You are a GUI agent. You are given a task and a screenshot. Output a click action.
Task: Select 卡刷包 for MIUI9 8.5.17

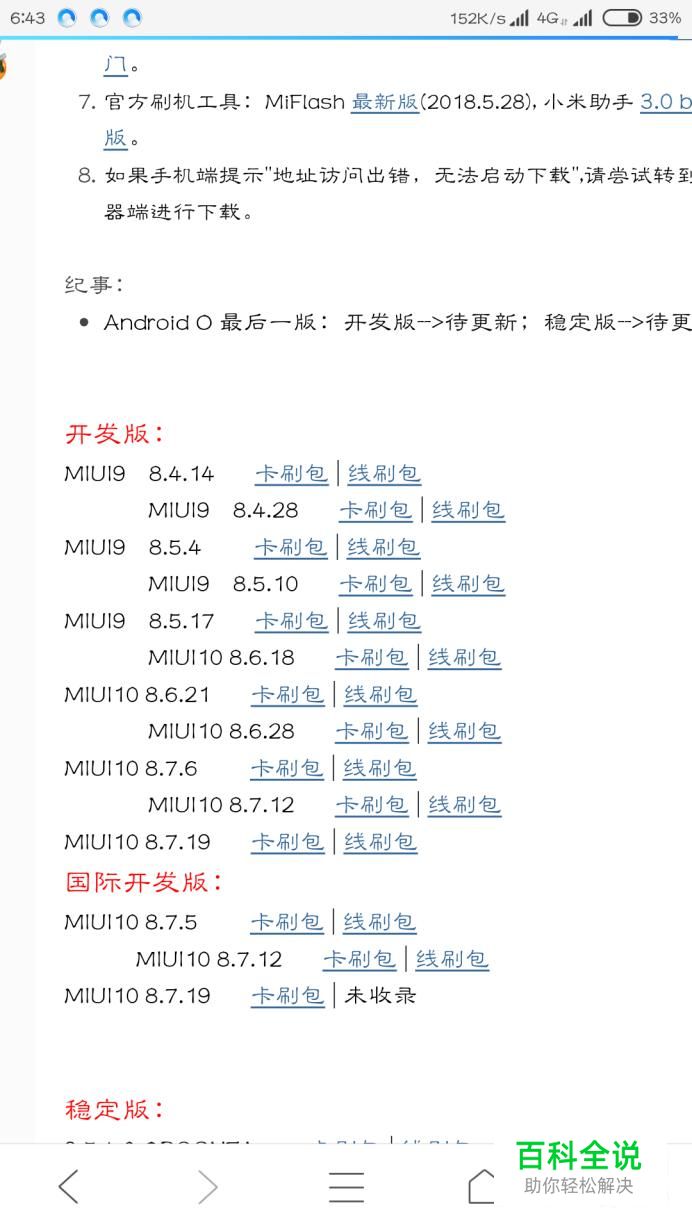click(291, 621)
